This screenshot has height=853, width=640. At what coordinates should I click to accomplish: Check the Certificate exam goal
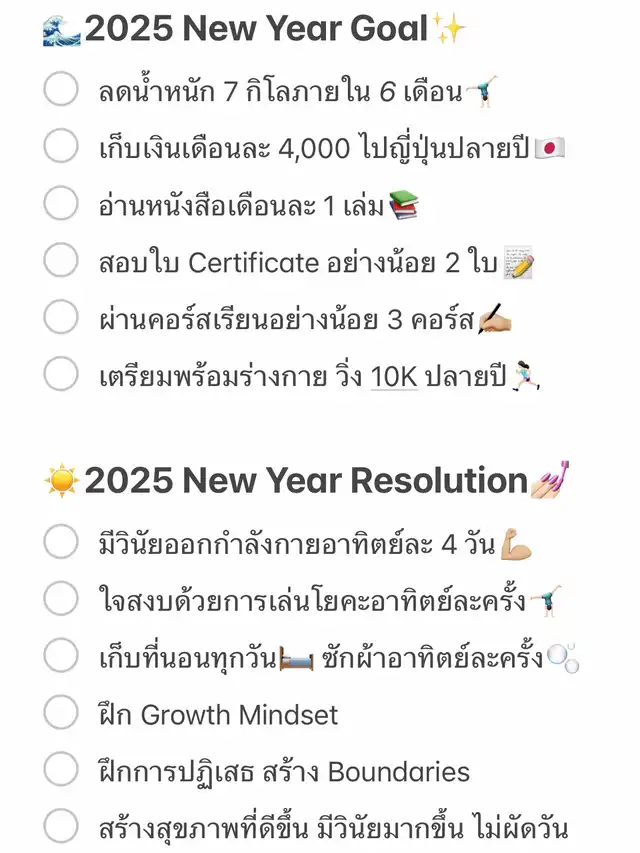pyautogui.click(x=61, y=261)
